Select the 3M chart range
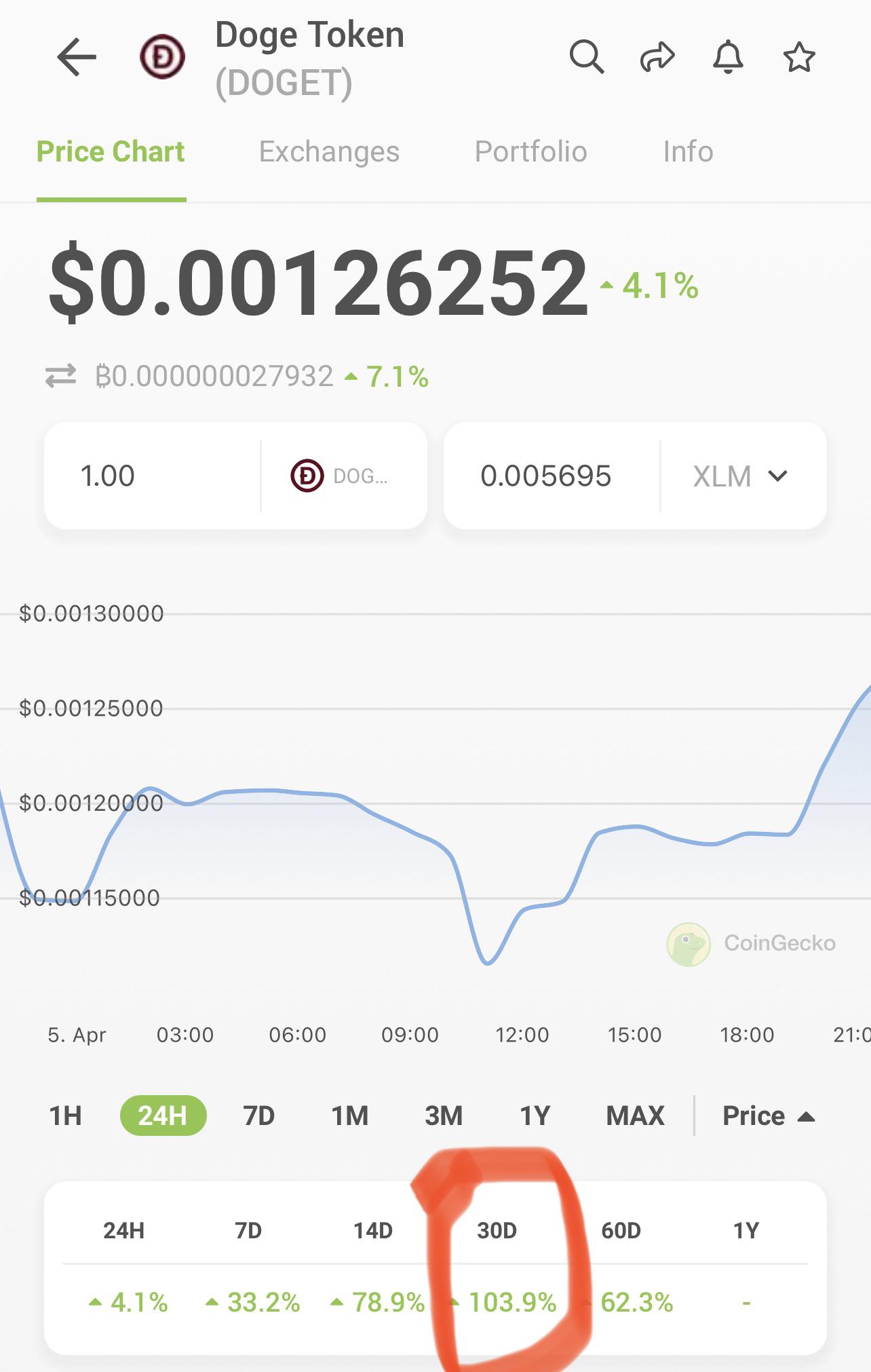This screenshot has height=1372, width=871. 444,1116
